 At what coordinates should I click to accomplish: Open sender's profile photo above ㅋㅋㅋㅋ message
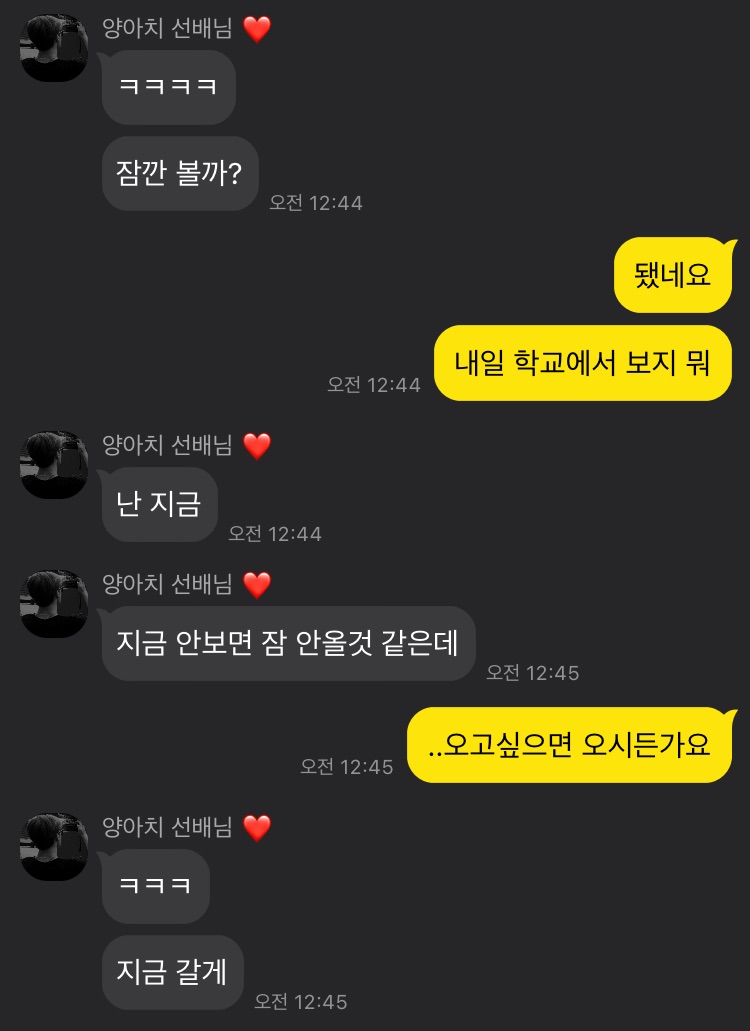[54, 48]
